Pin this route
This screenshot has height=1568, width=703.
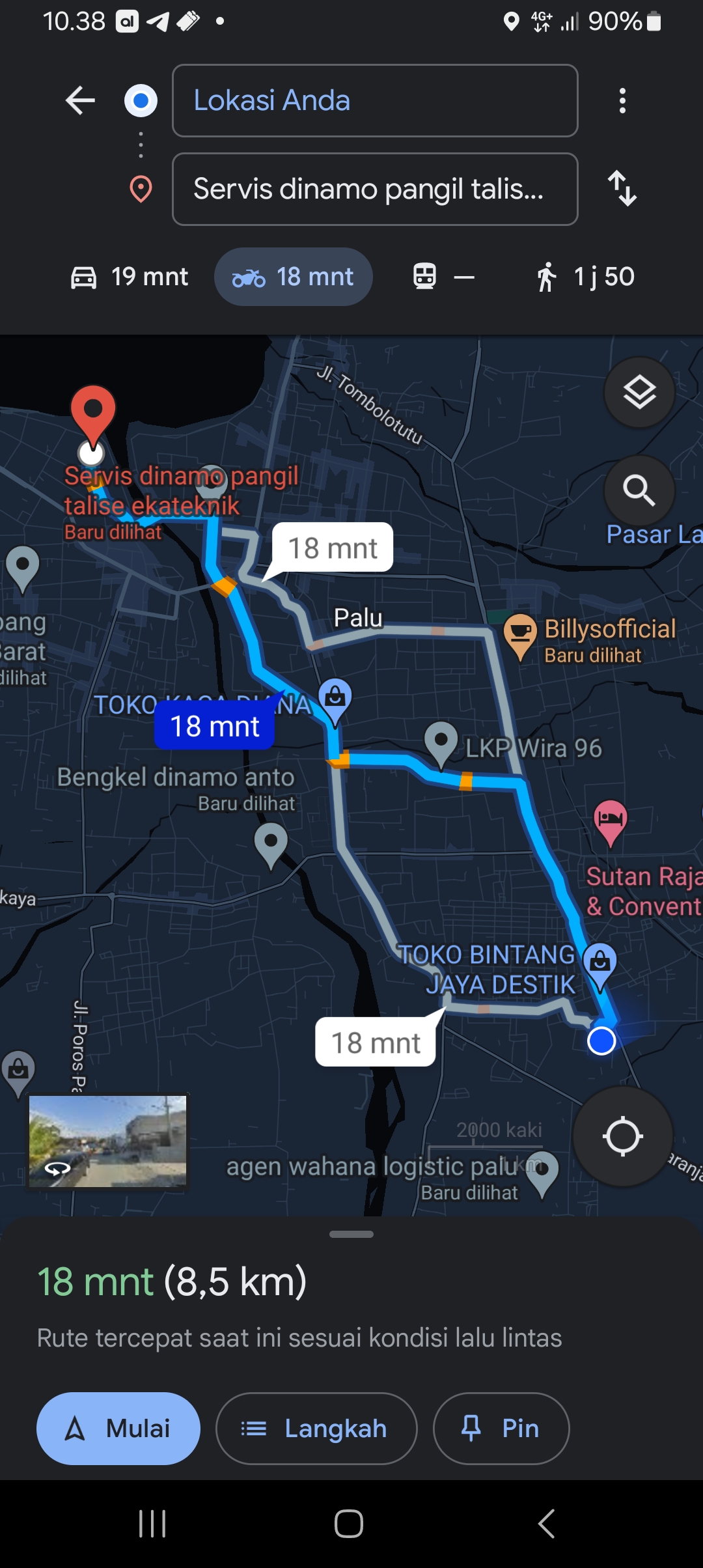[x=501, y=1429]
